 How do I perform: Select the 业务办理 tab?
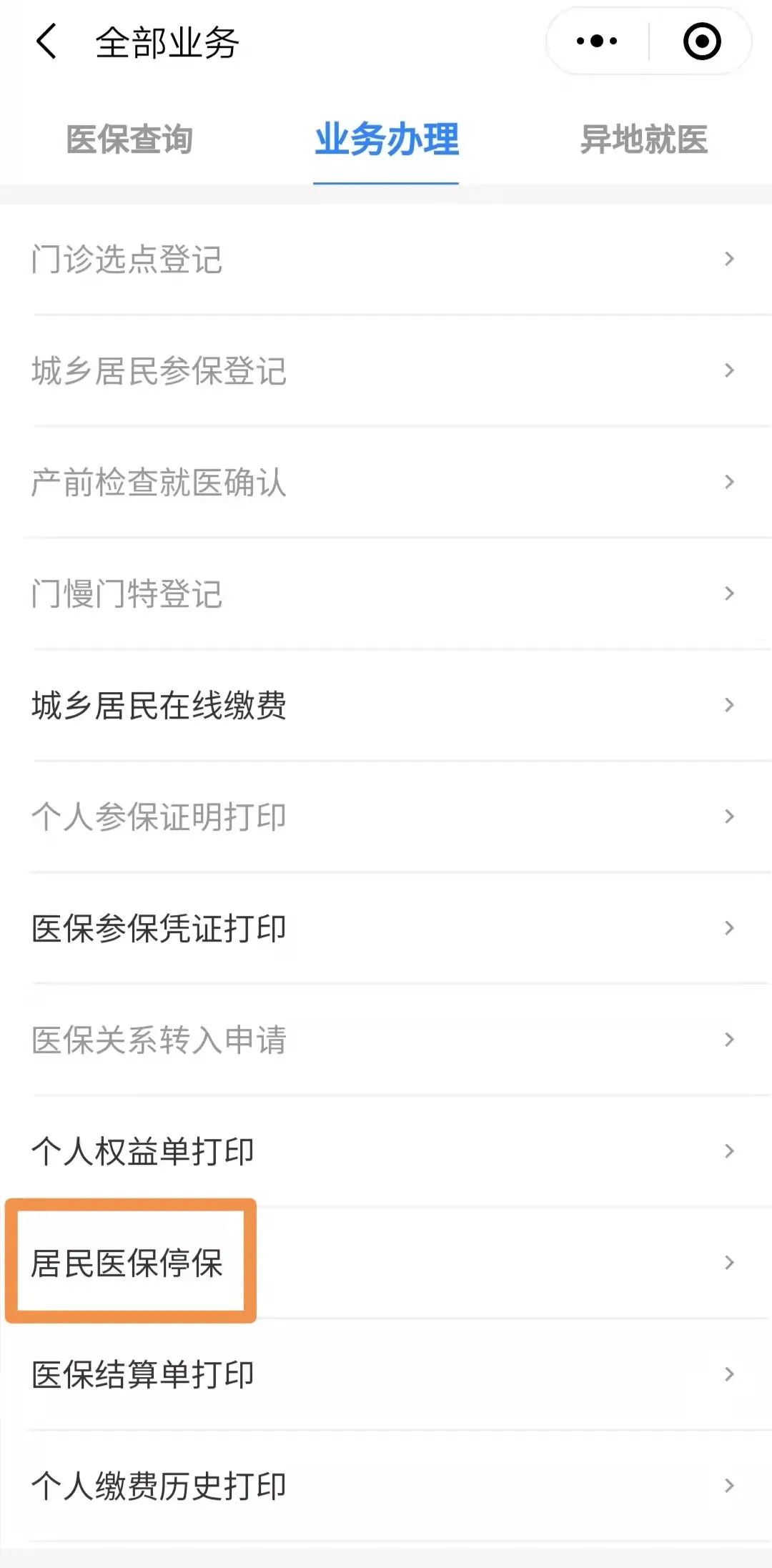pos(386,141)
